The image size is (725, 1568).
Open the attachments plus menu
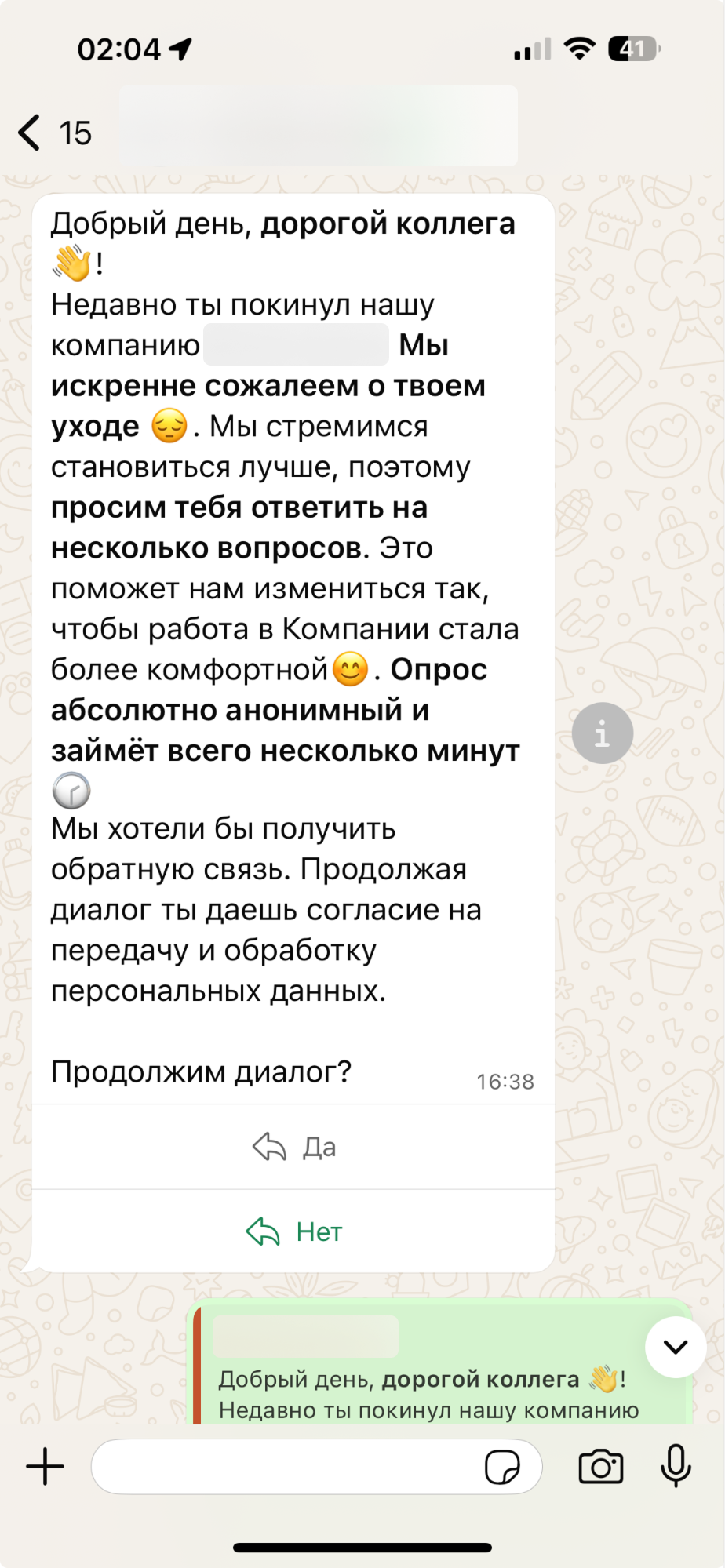[x=46, y=1466]
